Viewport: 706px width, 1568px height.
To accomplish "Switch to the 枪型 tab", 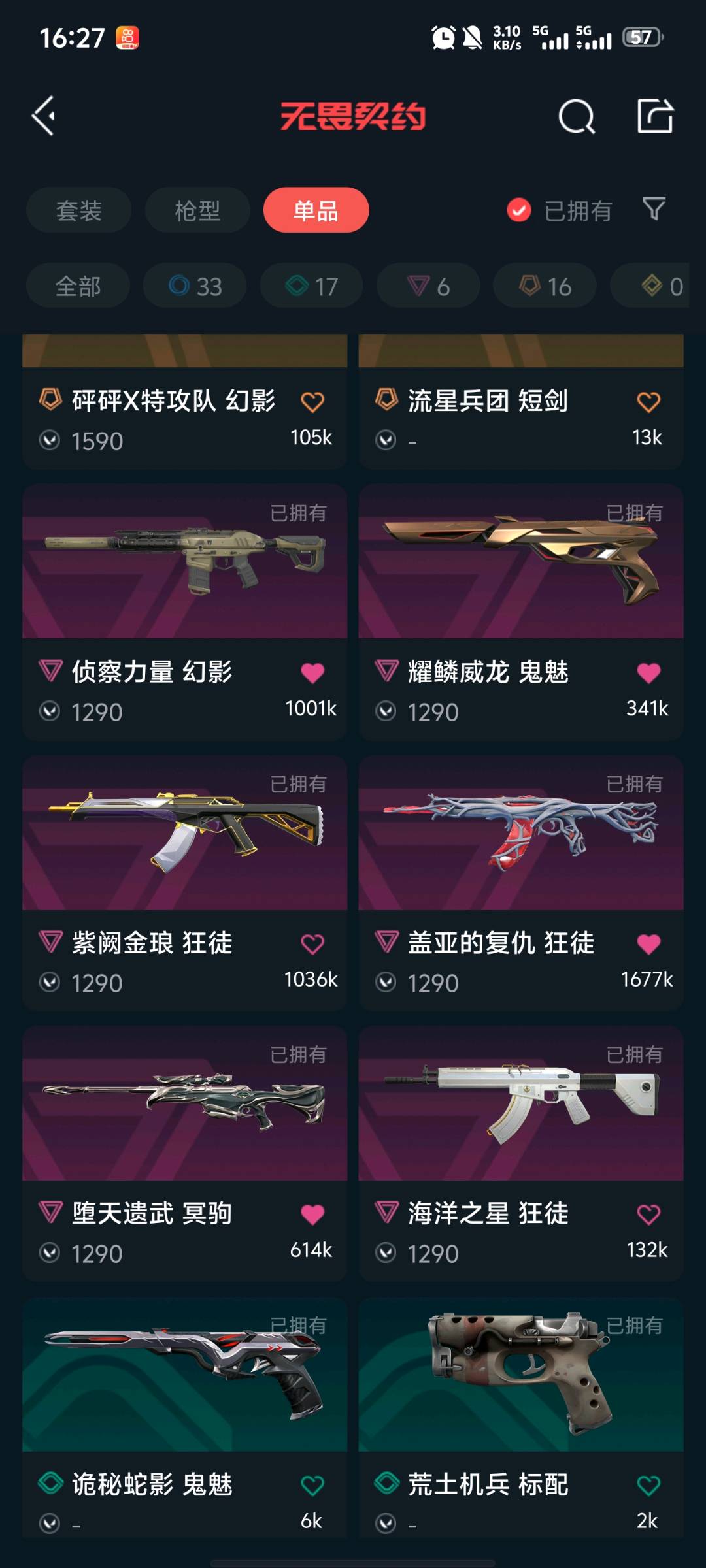I will pos(197,210).
